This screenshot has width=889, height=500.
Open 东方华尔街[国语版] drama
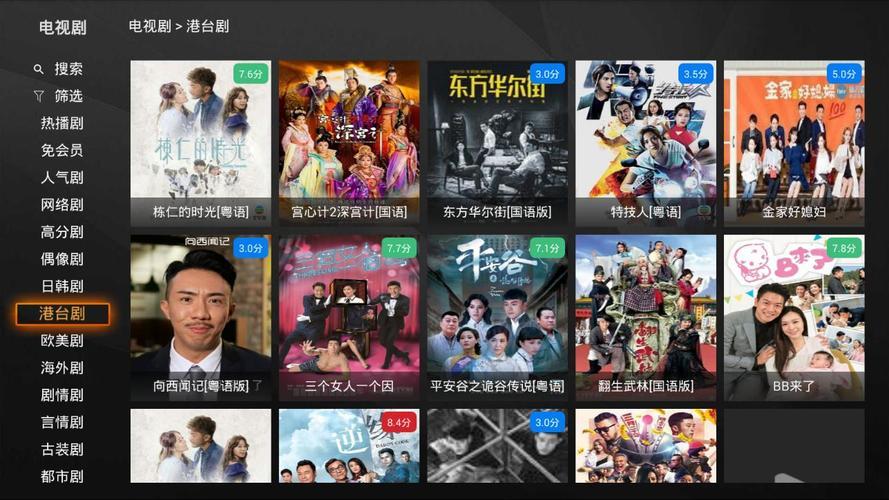click(497, 140)
